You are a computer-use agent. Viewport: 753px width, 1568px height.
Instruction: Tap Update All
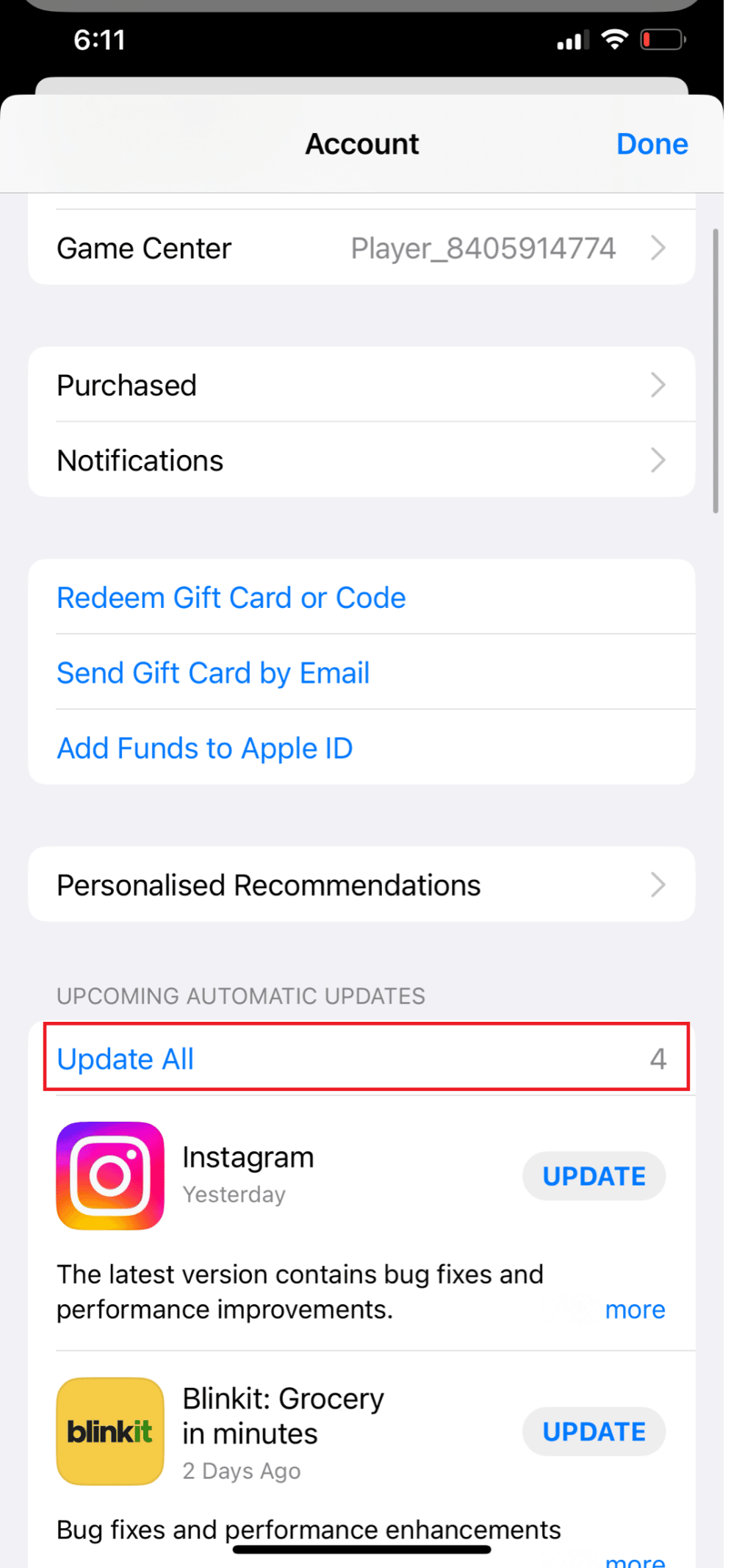(126, 1059)
